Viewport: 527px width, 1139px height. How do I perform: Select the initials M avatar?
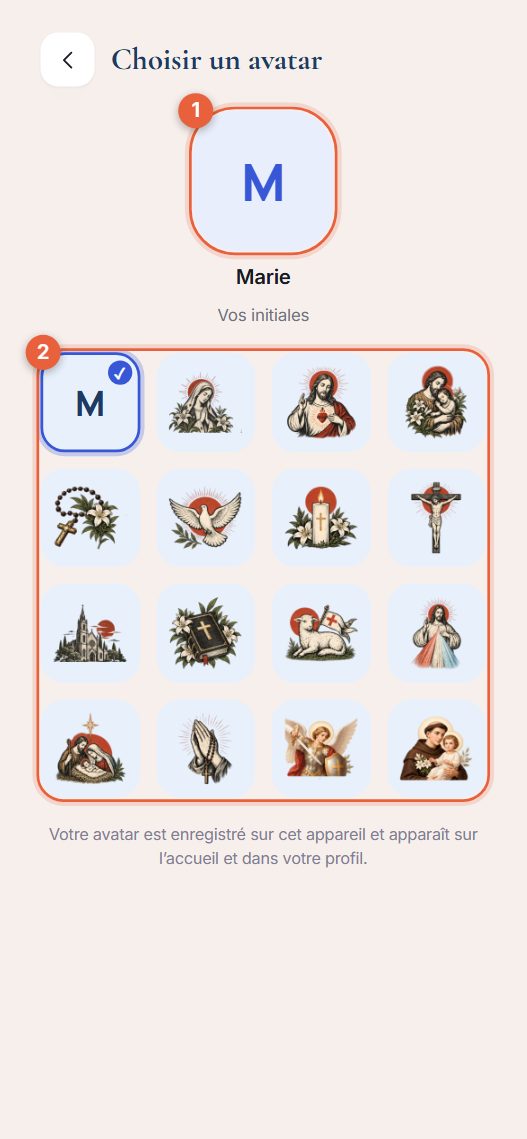pyautogui.click(x=90, y=402)
